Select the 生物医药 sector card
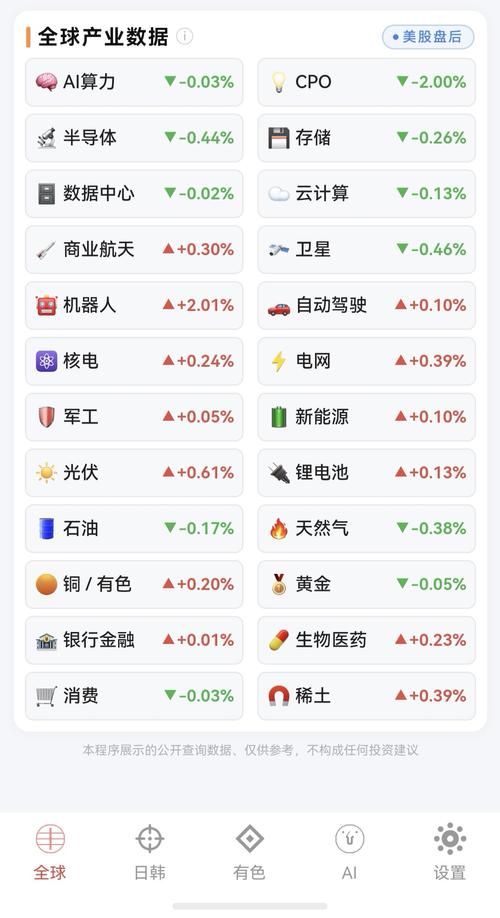Image resolution: width=500 pixels, height=918 pixels. [x=367, y=640]
